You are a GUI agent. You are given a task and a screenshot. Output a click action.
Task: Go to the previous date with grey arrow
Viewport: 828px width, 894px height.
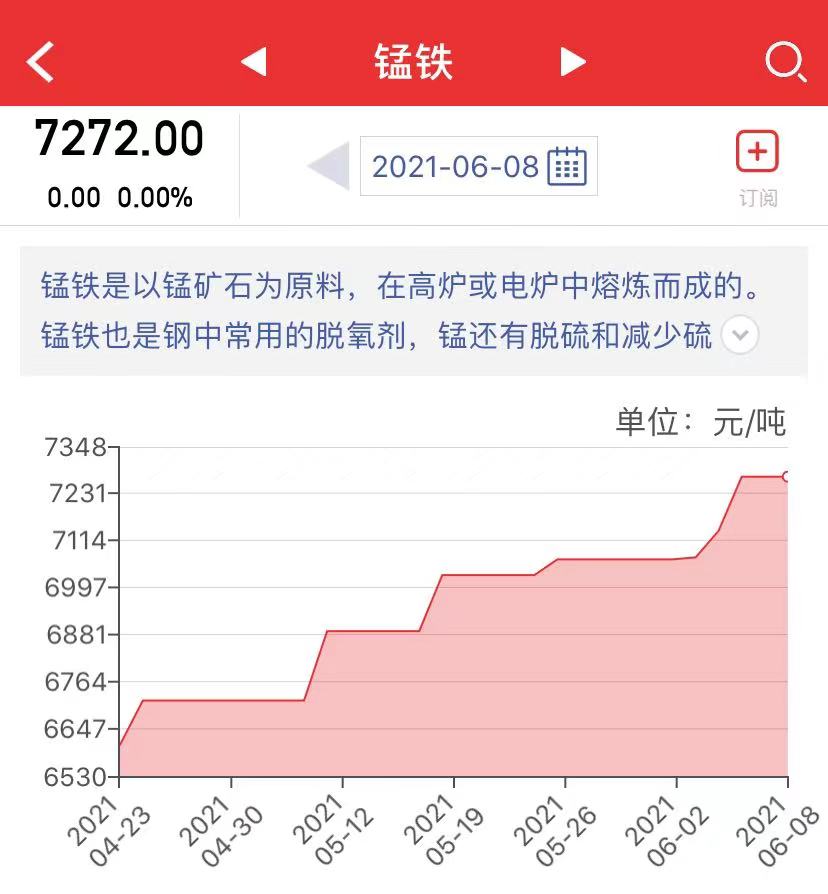pyautogui.click(x=329, y=166)
